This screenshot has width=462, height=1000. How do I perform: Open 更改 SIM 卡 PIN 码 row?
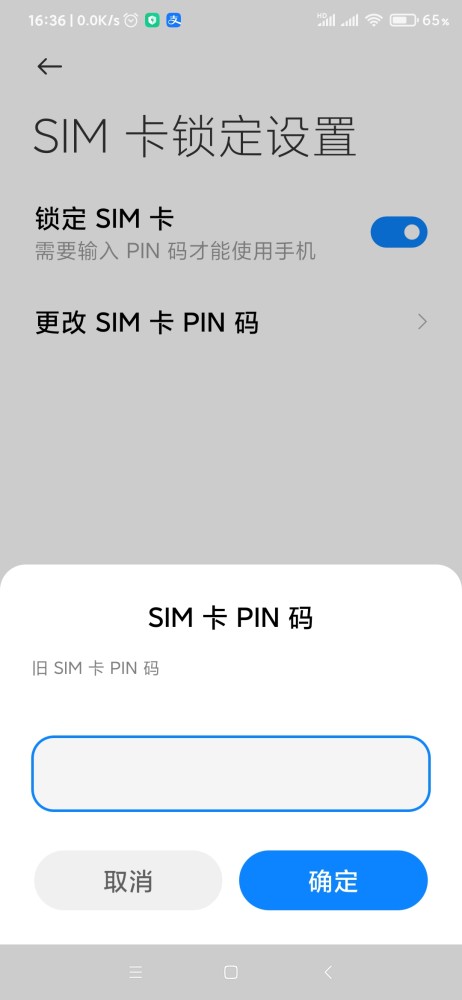click(231, 323)
